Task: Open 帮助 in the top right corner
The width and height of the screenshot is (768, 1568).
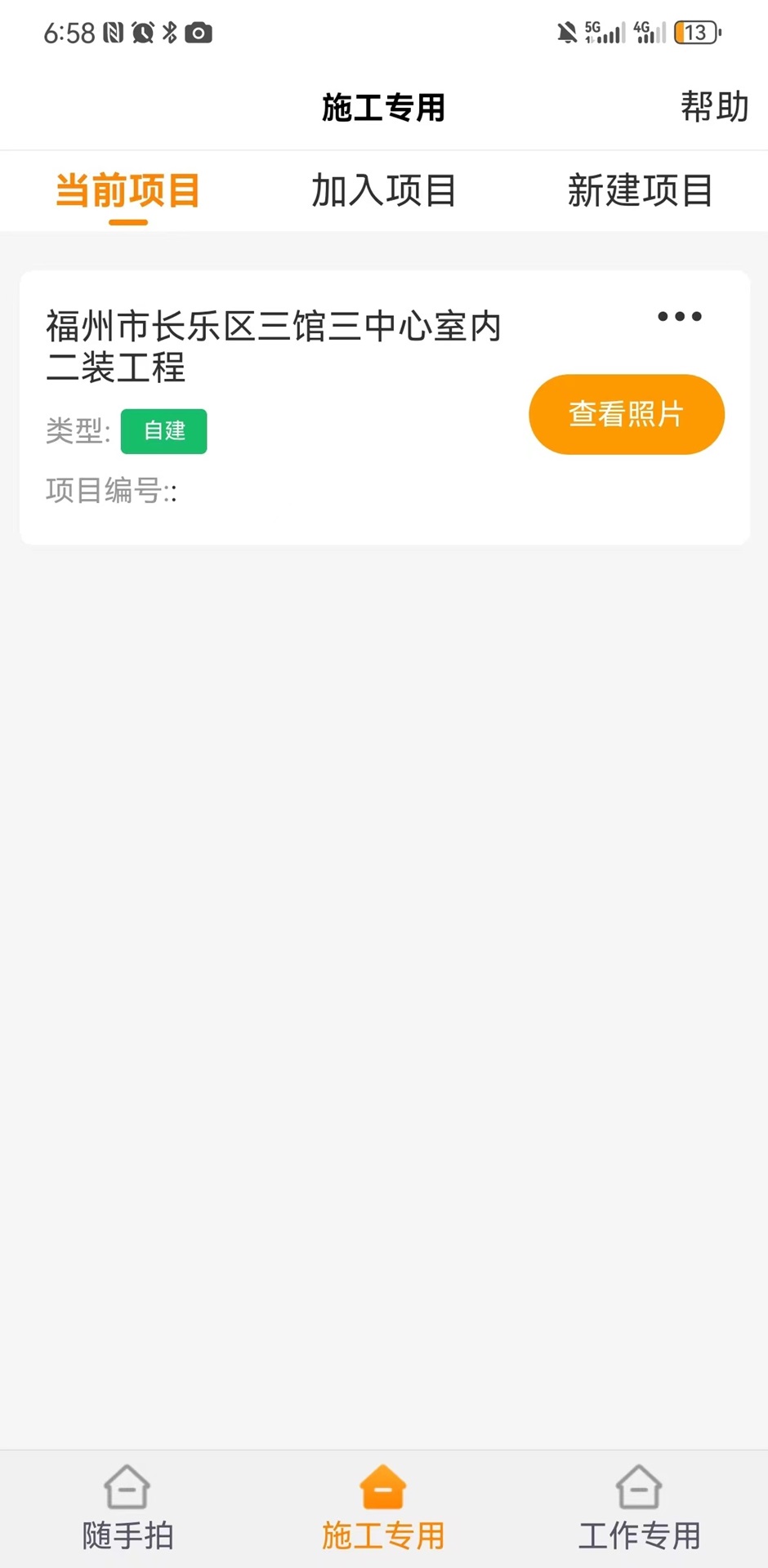Action: tap(712, 106)
